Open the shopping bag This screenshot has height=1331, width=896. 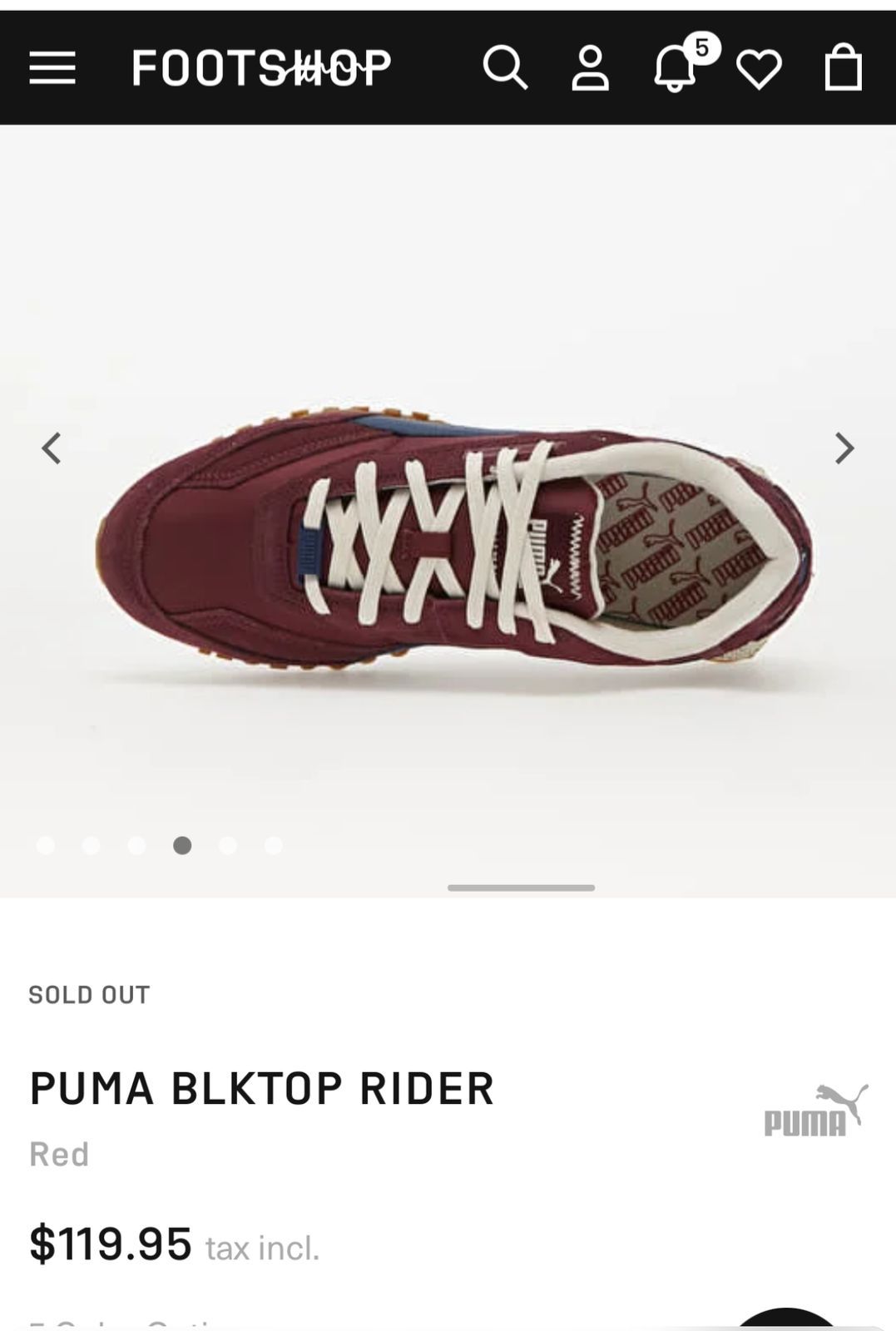tap(843, 67)
